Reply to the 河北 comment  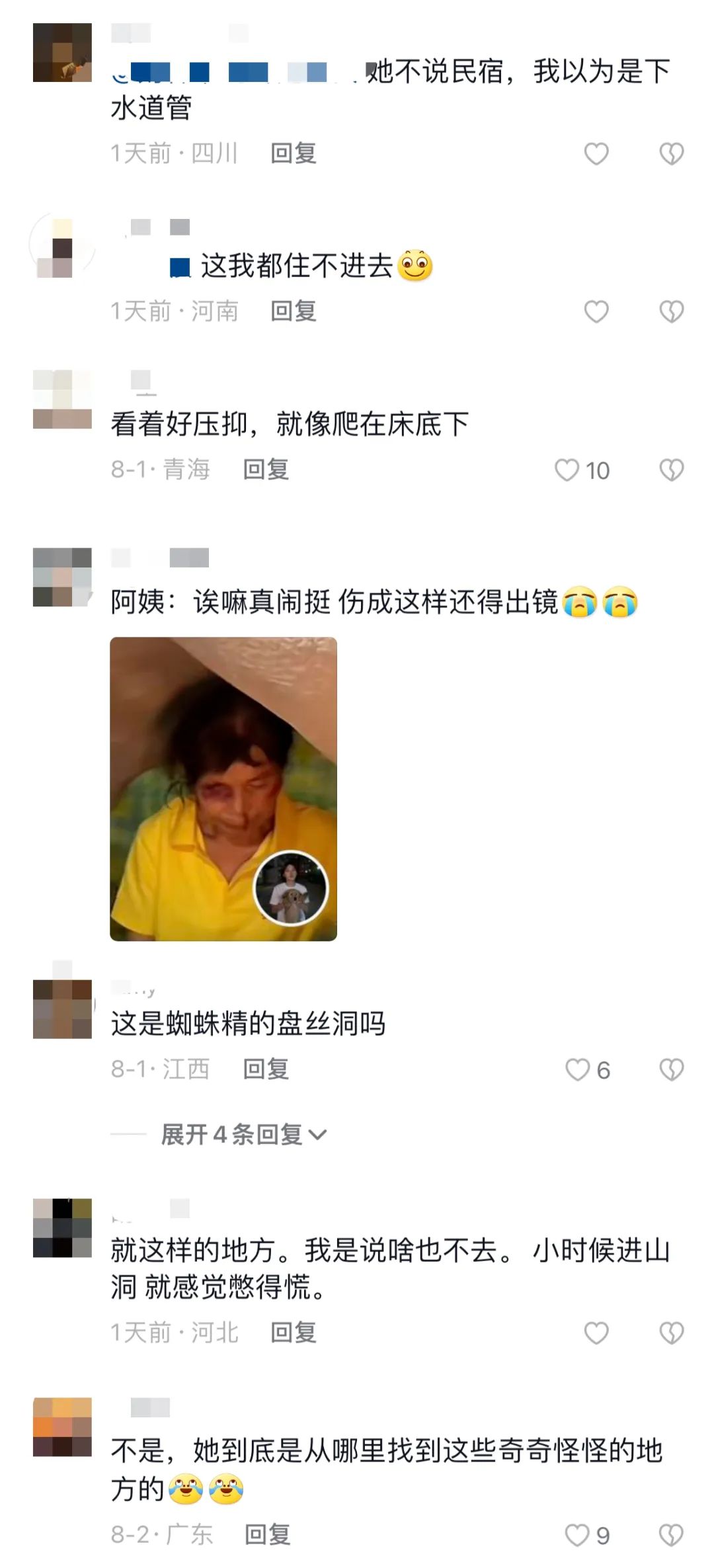coord(293,1333)
